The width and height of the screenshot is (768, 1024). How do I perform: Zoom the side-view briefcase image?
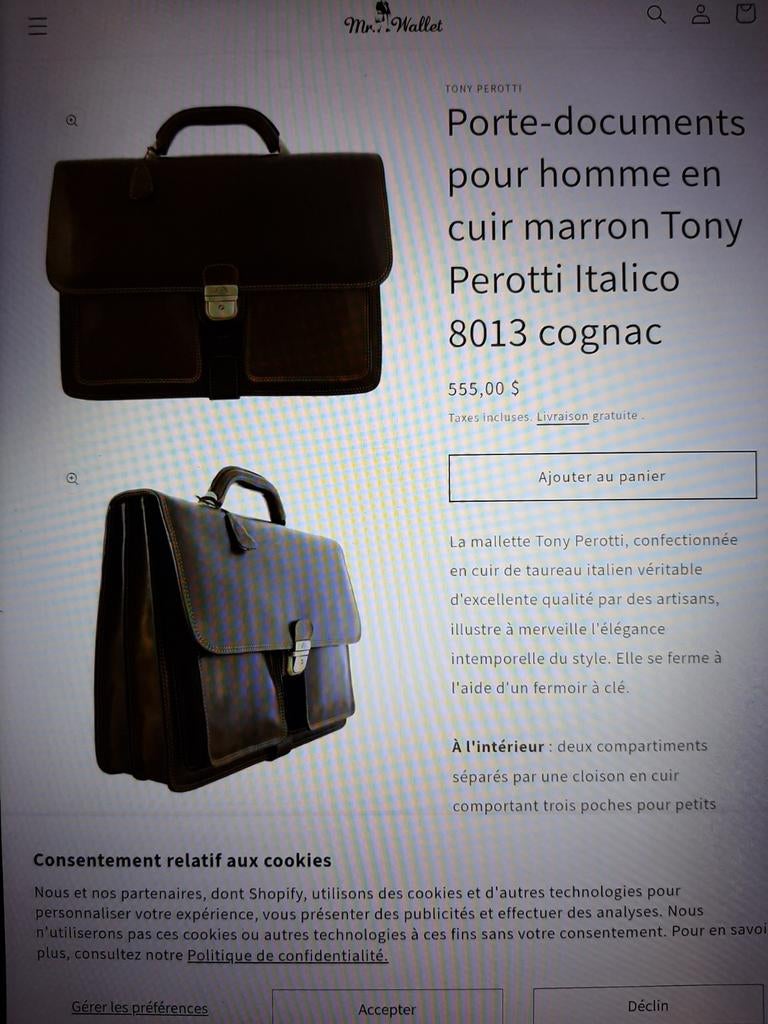(x=72, y=478)
